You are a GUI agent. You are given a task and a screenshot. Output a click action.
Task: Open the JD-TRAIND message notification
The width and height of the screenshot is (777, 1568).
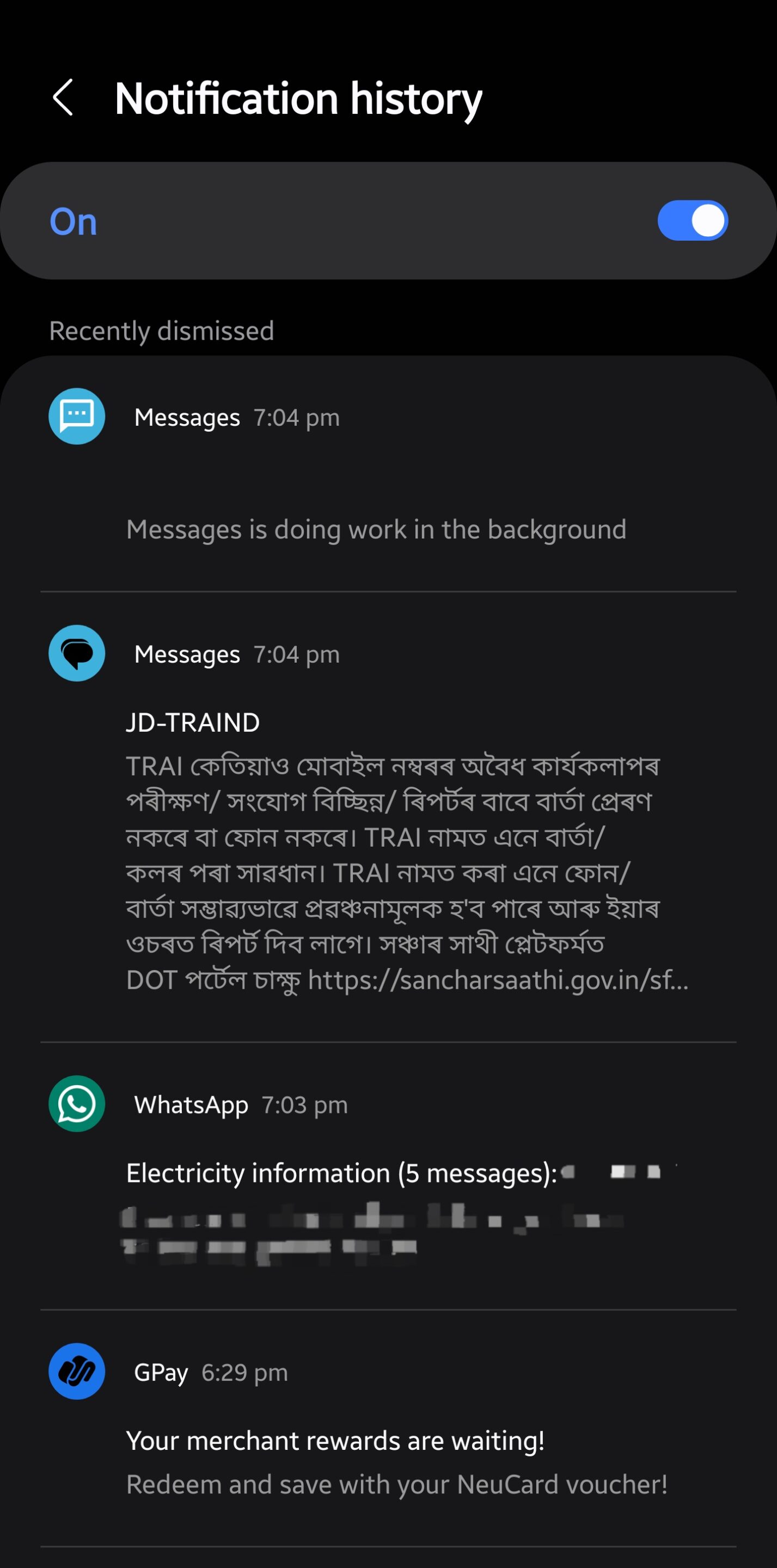389,817
